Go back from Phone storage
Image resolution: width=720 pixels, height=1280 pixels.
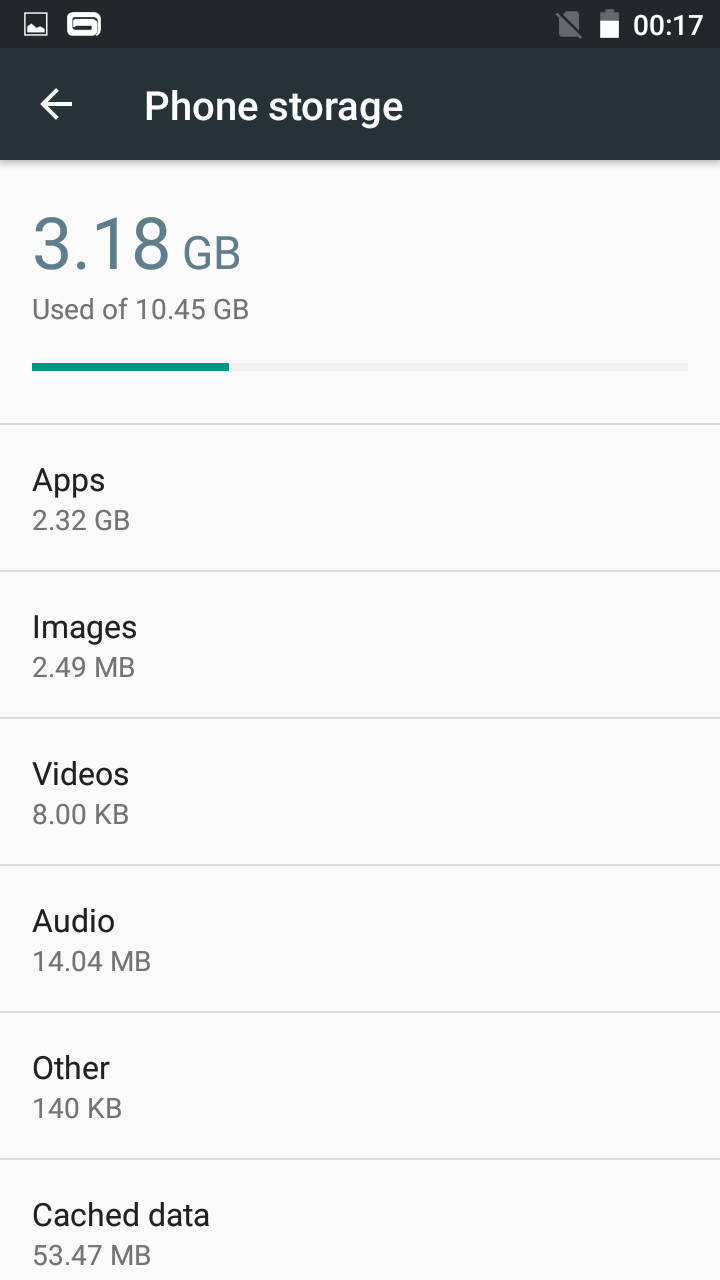[x=56, y=105]
